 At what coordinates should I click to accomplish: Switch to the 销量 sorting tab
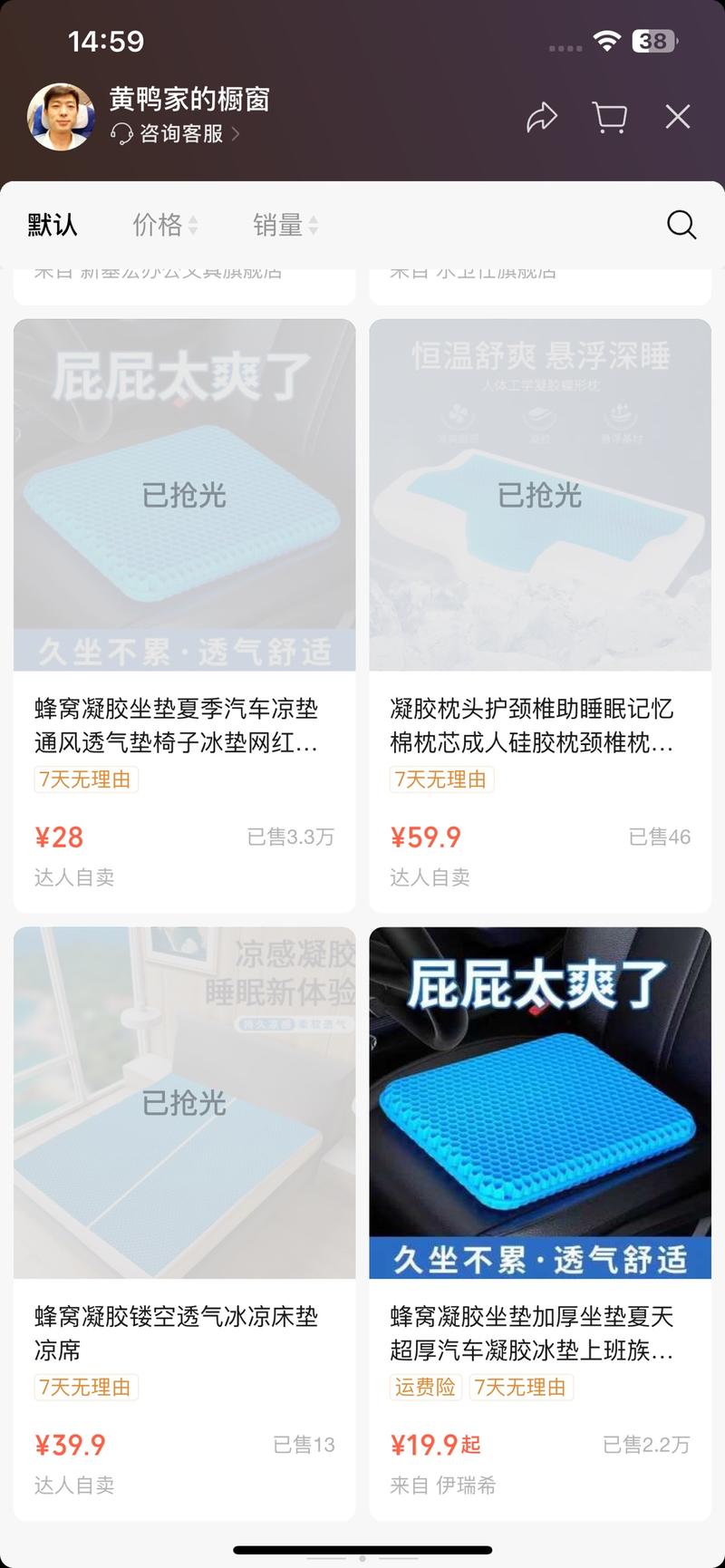(277, 224)
